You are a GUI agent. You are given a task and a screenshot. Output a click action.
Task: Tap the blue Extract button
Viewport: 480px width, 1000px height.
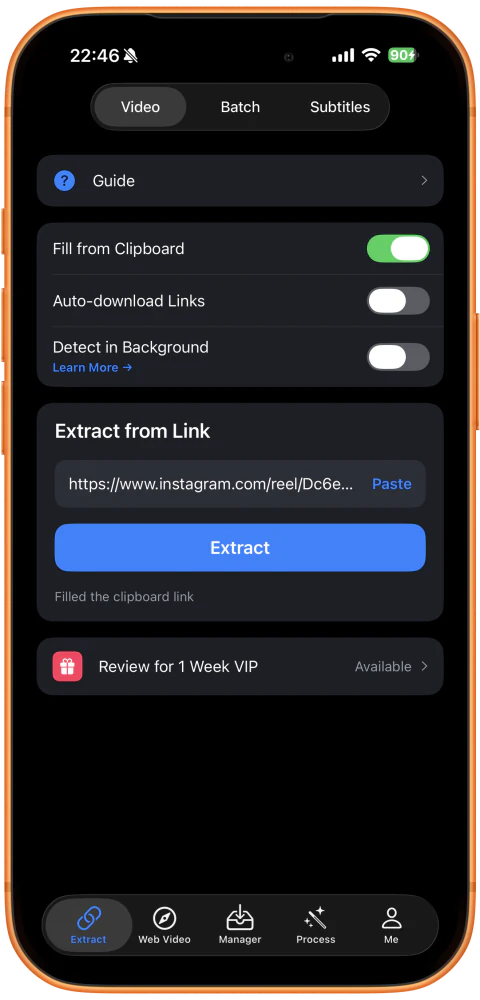click(x=240, y=547)
